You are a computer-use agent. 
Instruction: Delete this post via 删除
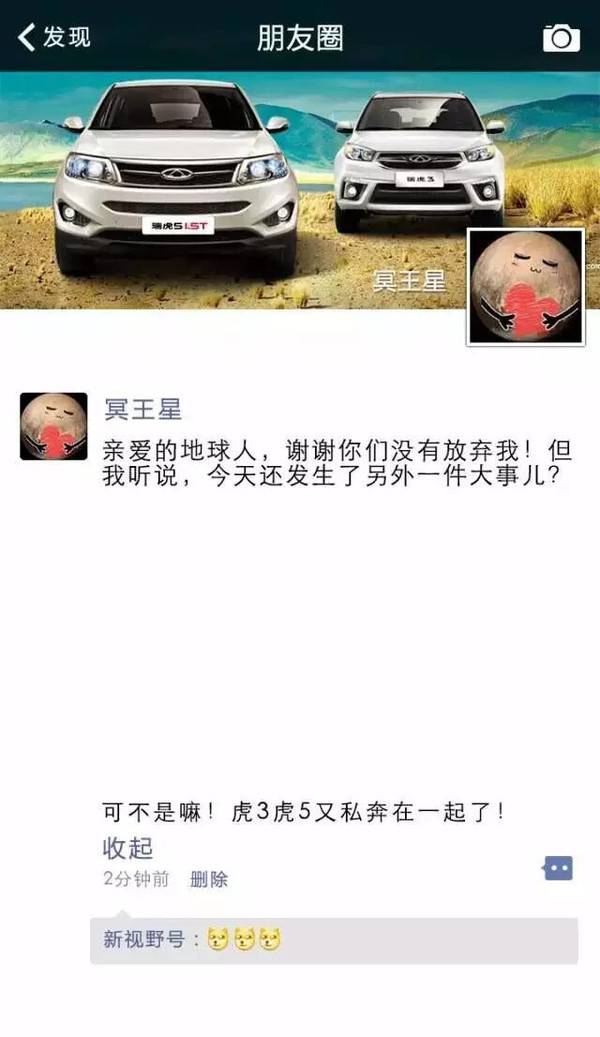[x=209, y=879]
